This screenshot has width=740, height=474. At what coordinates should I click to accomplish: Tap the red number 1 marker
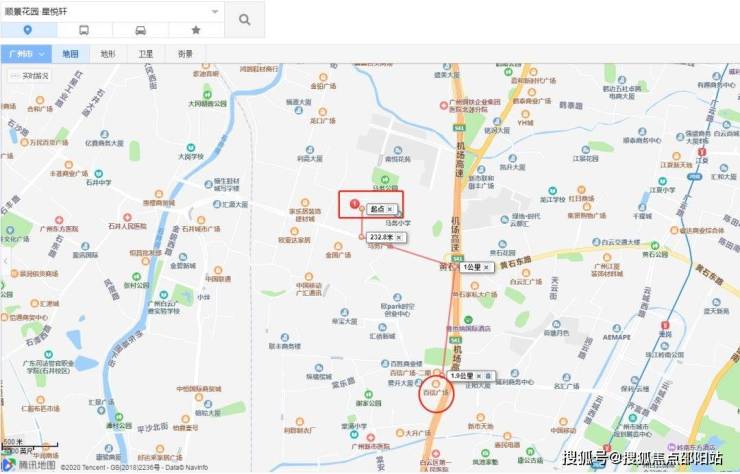tap(354, 204)
